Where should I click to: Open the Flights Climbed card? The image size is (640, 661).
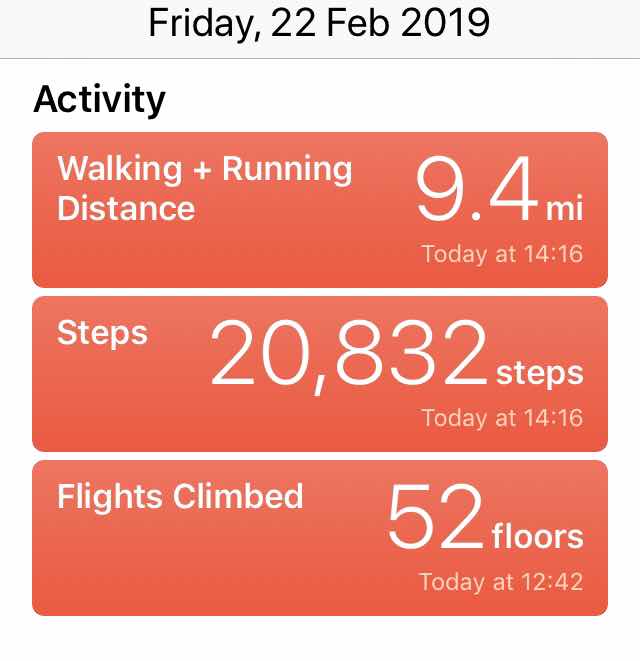point(320,537)
